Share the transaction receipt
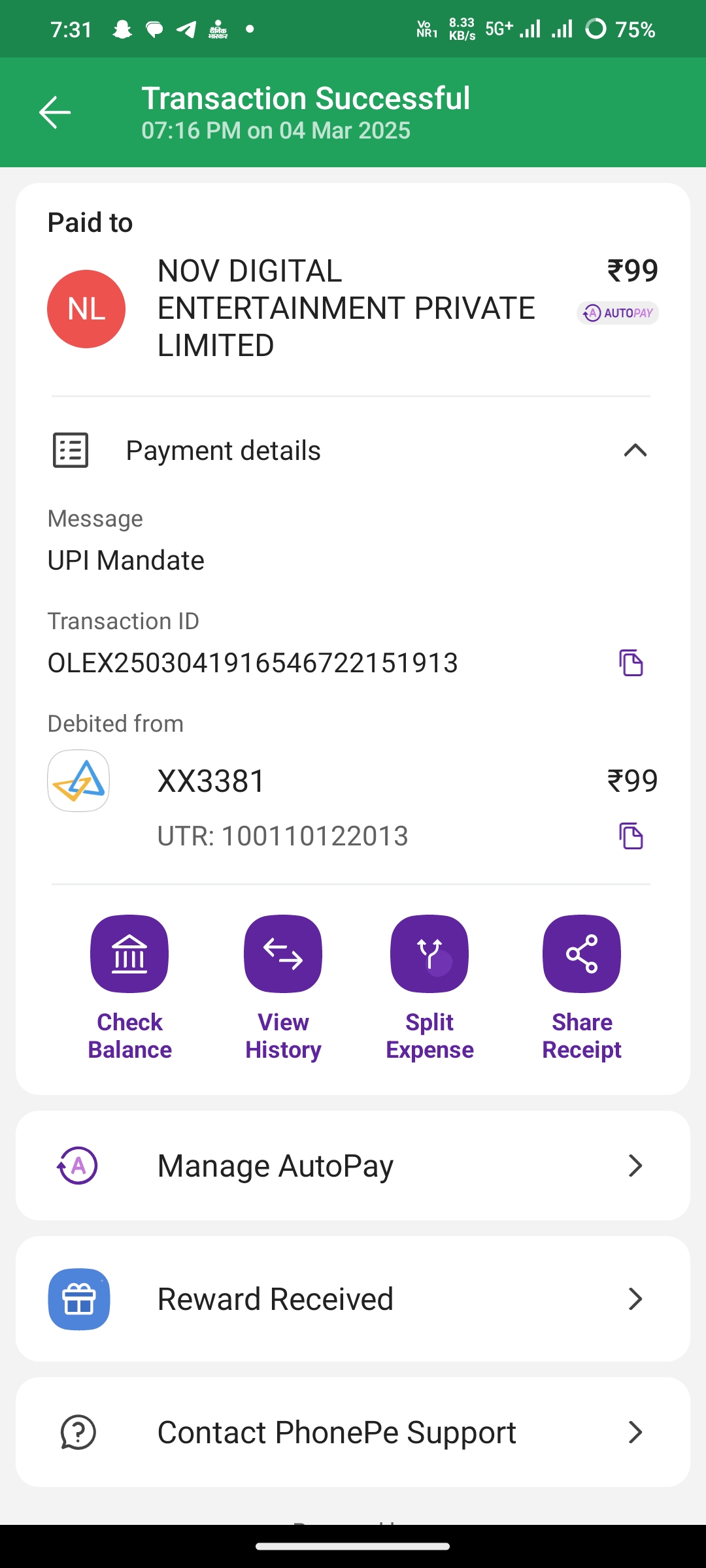This screenshot has width=706, height=1568. [581, 954]
